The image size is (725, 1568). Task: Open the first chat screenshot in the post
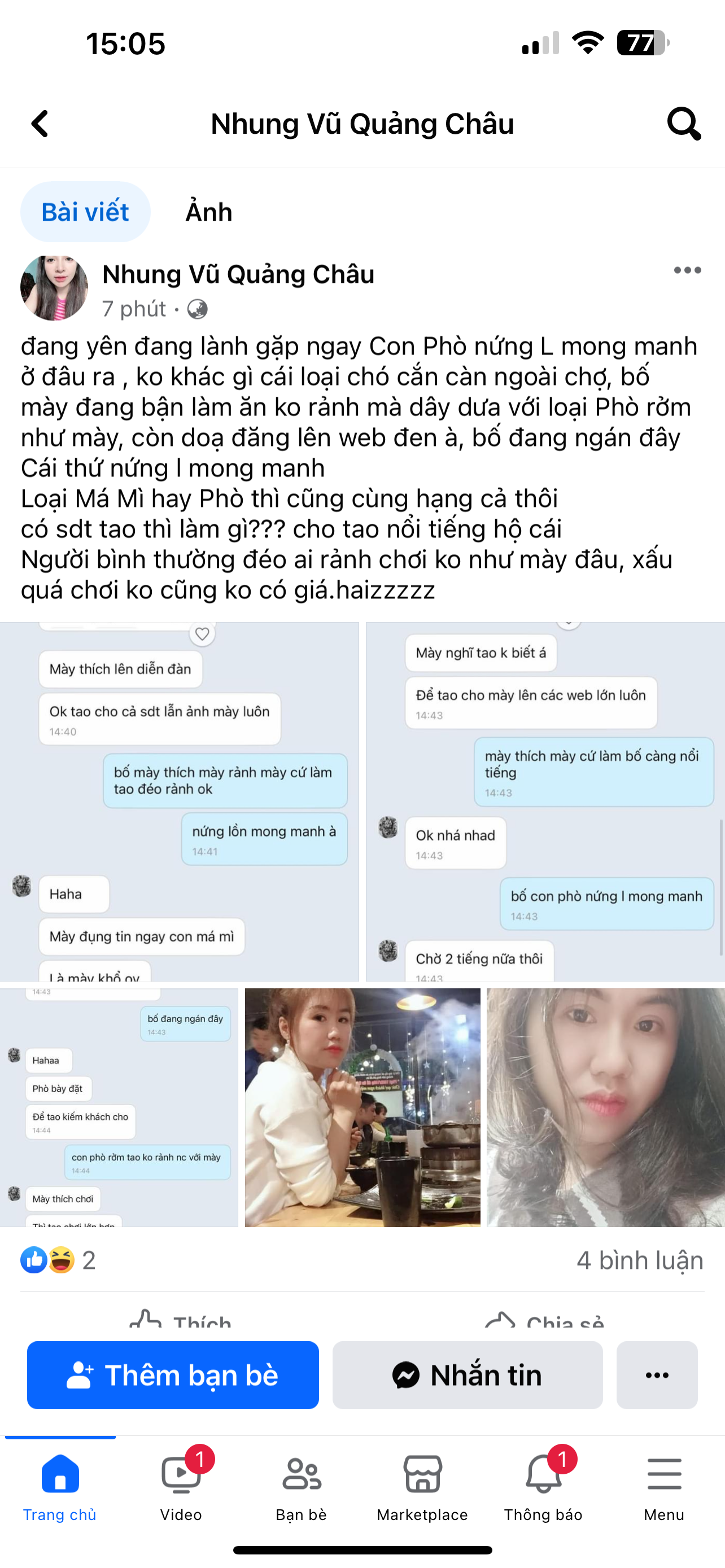tap(179, 801)
